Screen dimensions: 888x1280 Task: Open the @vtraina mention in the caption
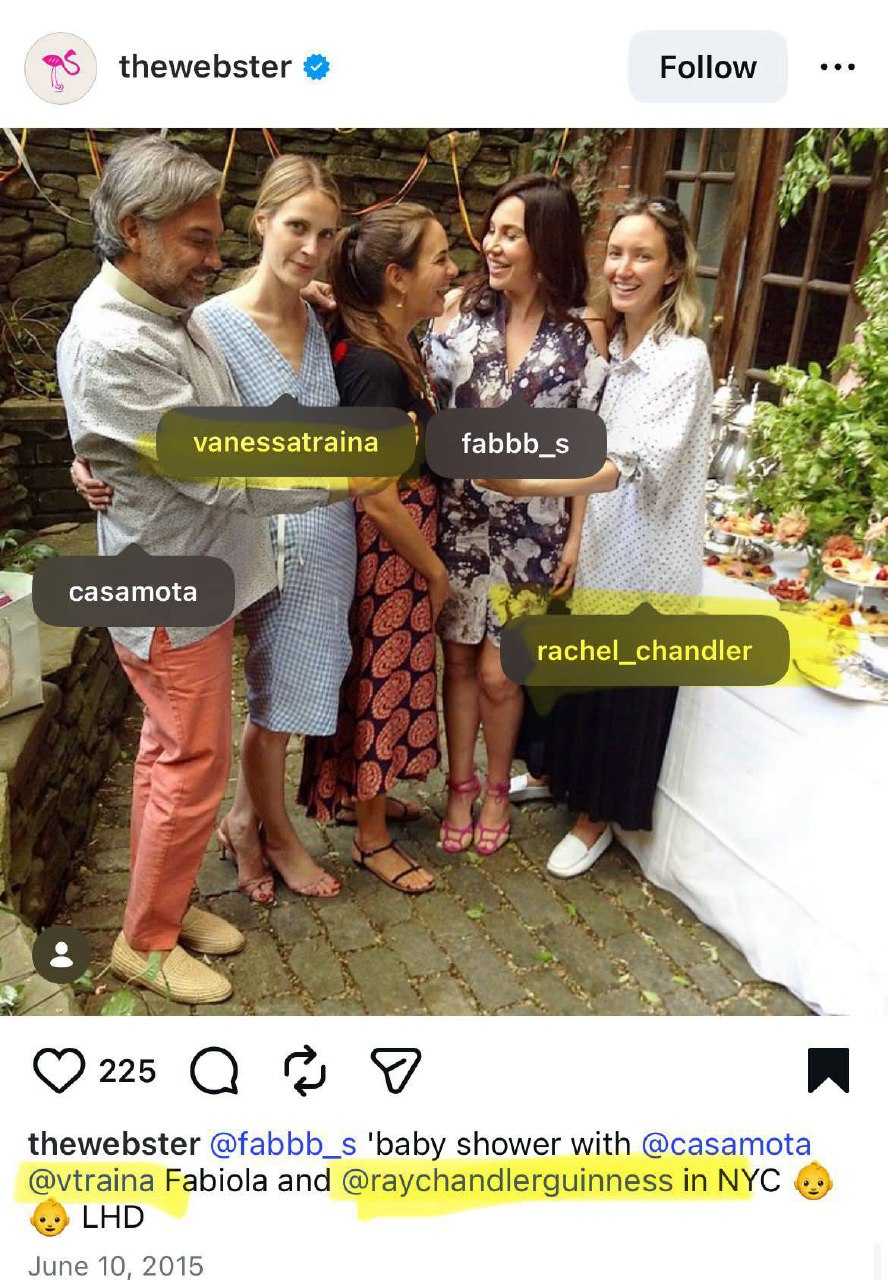tap(91, 1181)
